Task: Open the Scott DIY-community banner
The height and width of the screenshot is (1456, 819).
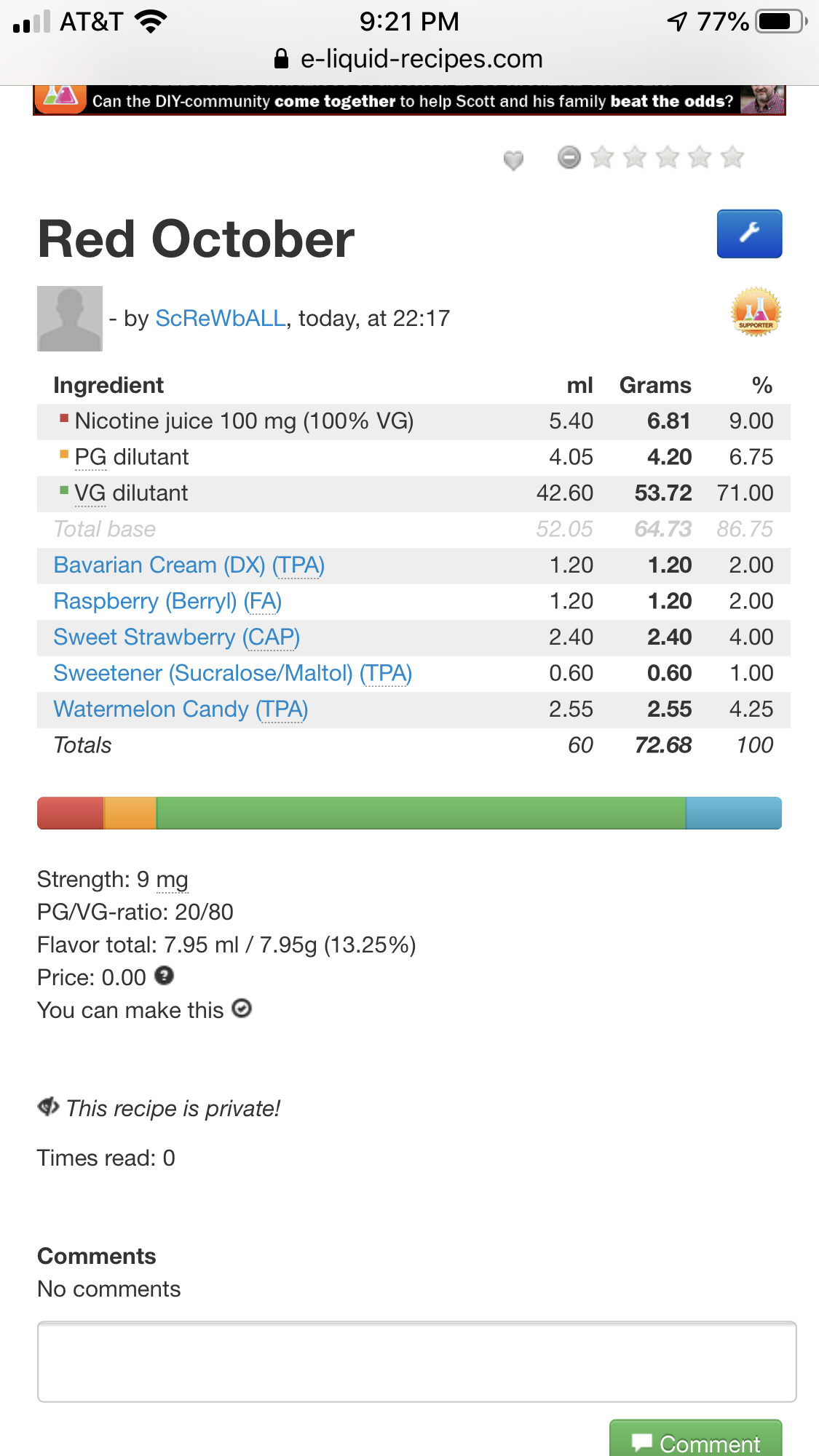Action: (x=409, y=100)
